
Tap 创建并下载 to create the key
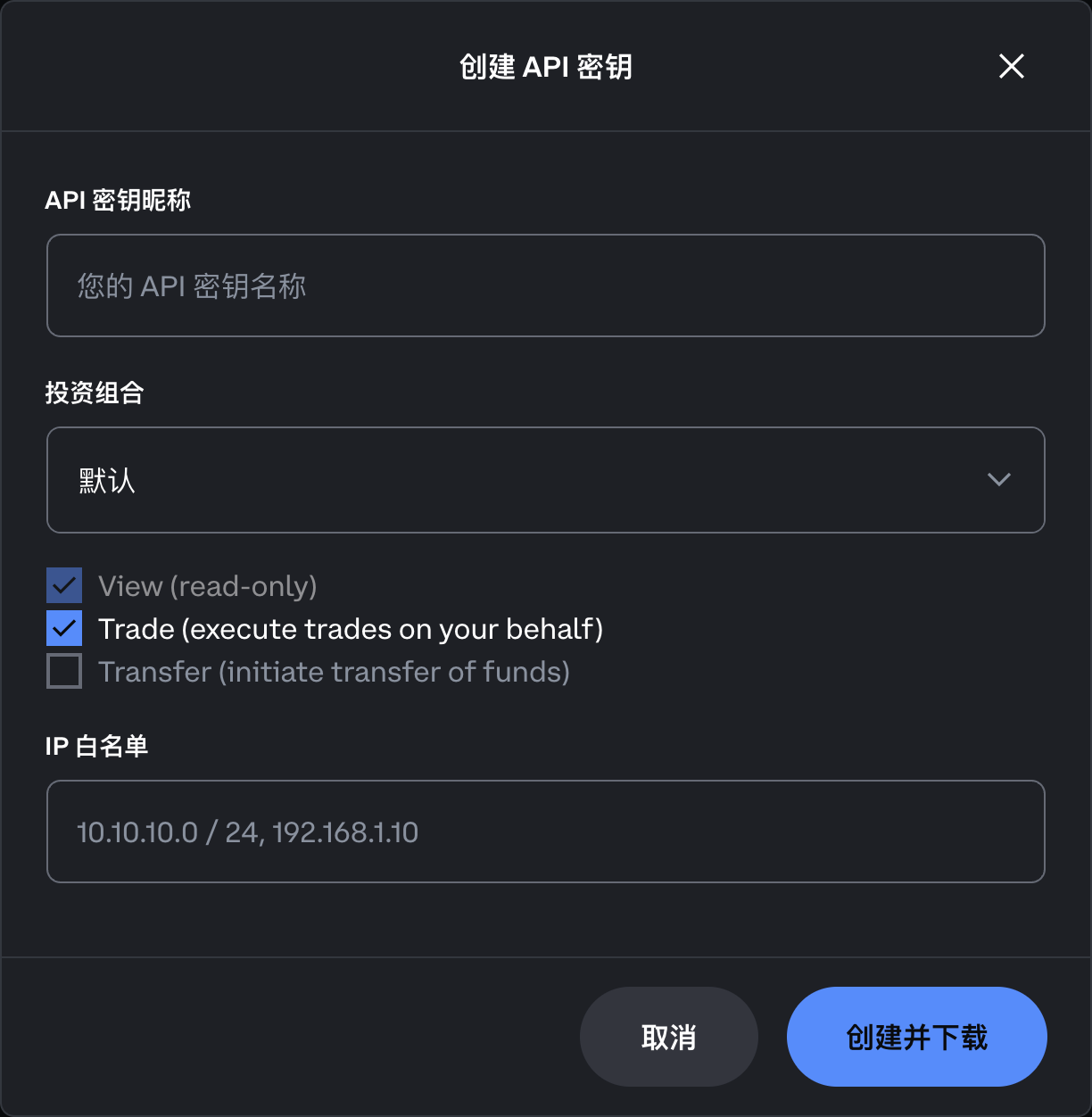tap(916, 1037)
